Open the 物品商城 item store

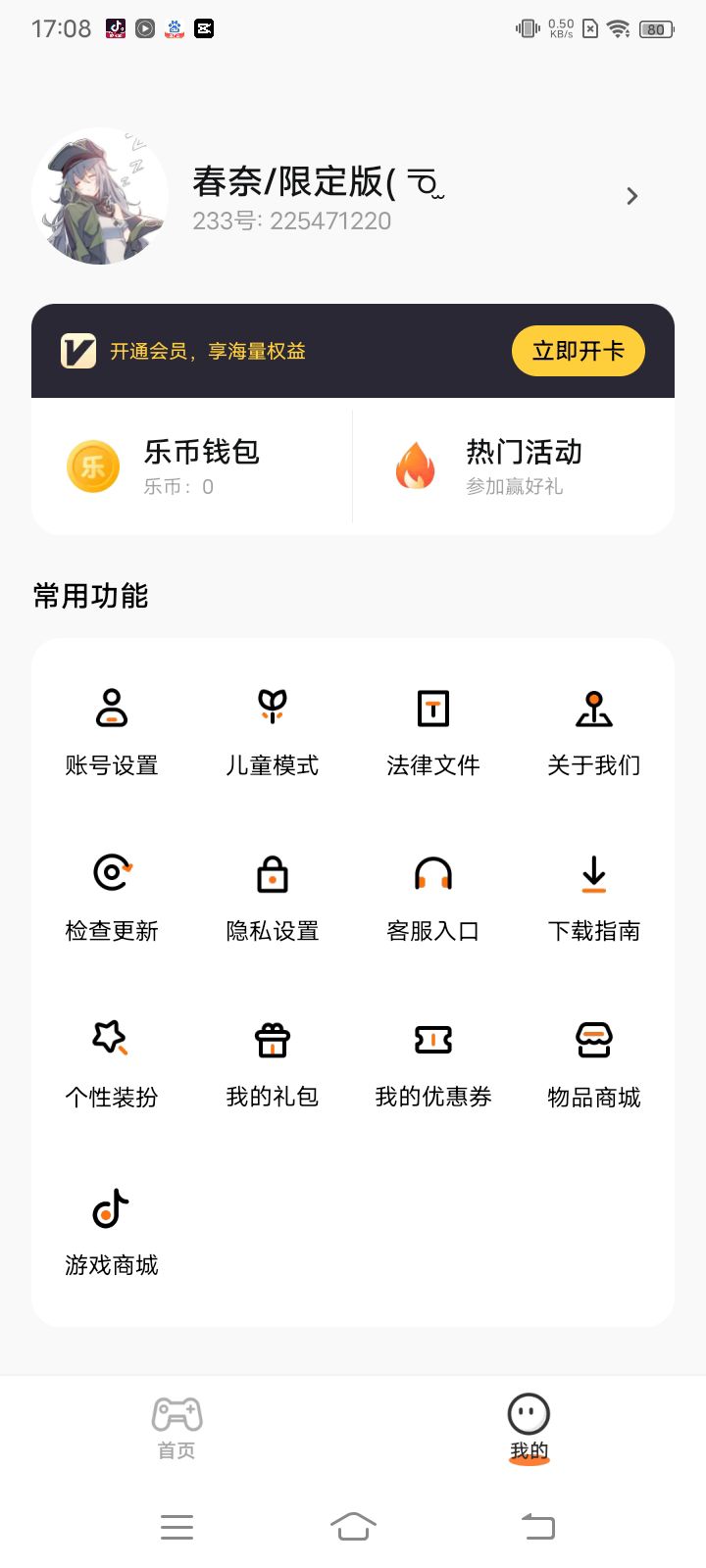pyautogui.click(x=594, y=1061)
